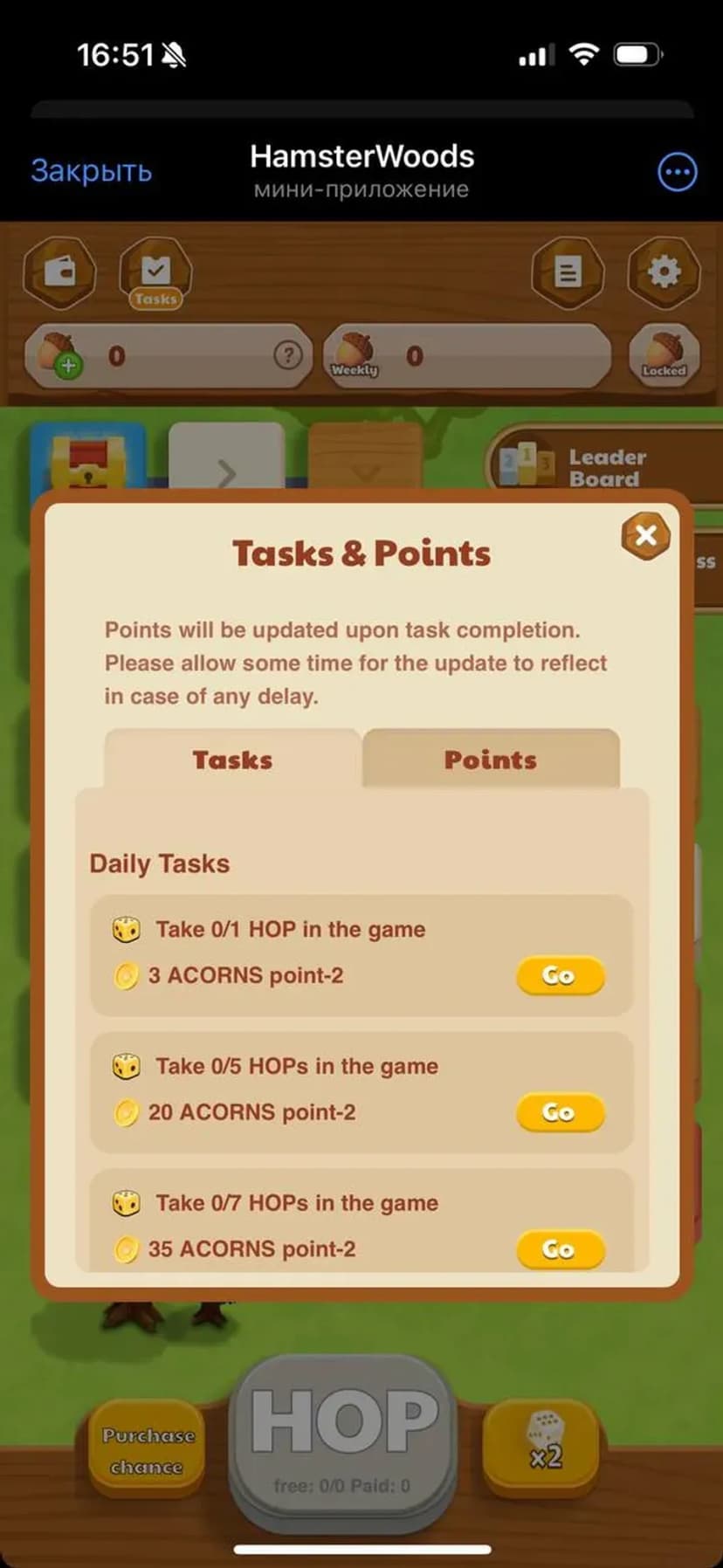Open the mini-app overflow menu

(677, 172)
